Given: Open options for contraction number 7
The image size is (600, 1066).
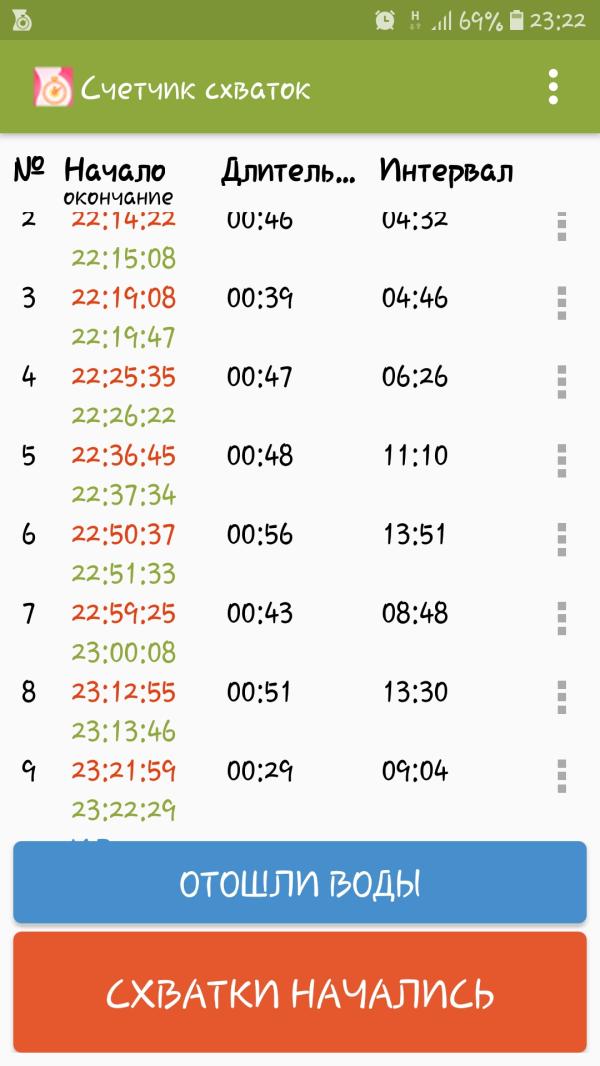Looking at the screenshot, I should (x=562, y=618).
